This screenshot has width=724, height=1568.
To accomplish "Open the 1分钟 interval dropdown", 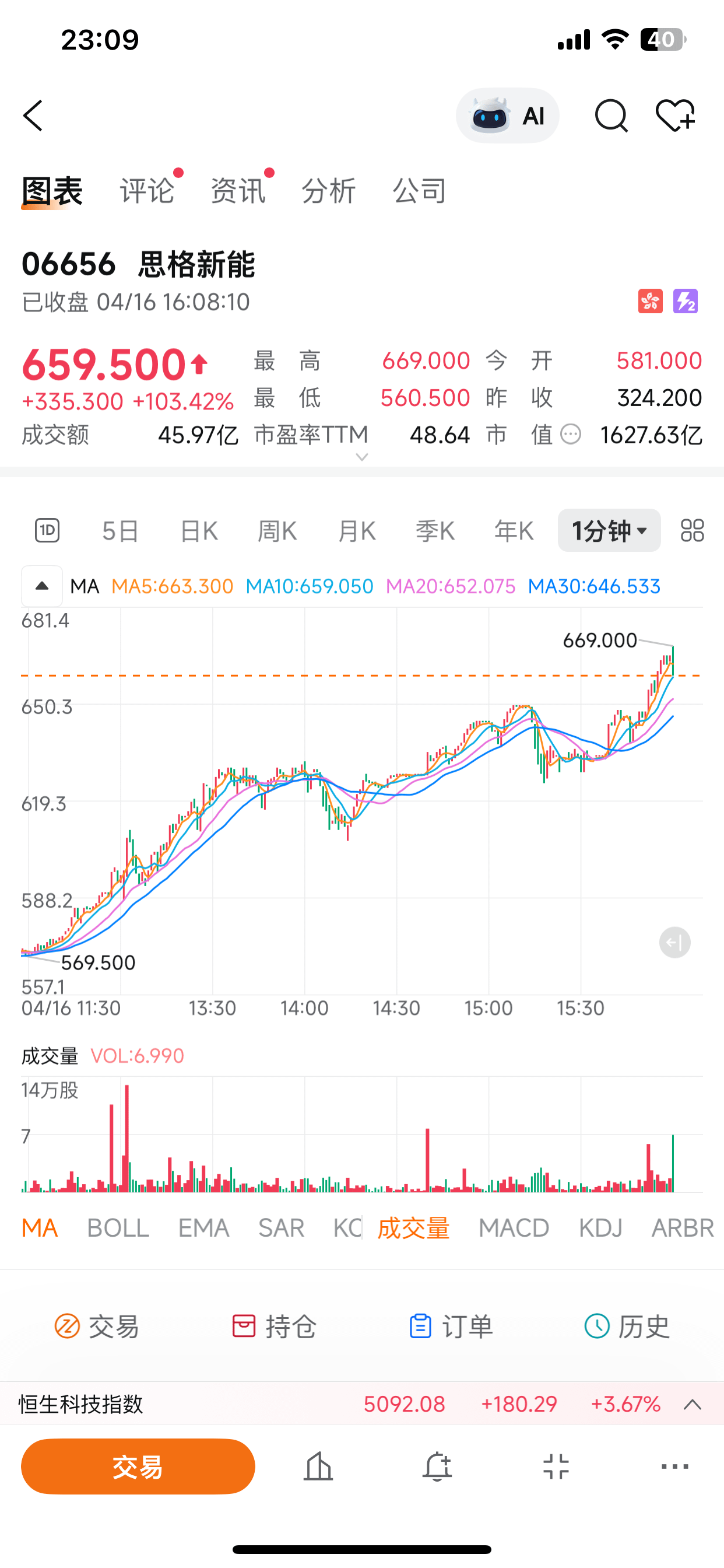I will coord(609,531).
